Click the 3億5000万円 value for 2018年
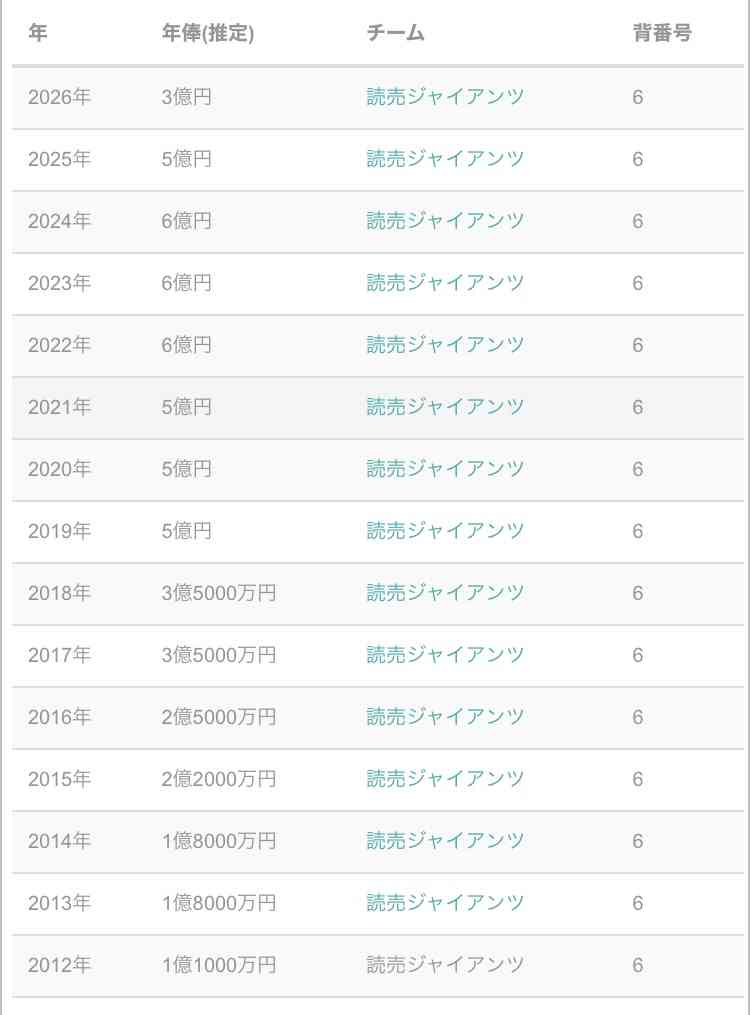This screenshot has width=750, height=1015. [x=220, y=593]
